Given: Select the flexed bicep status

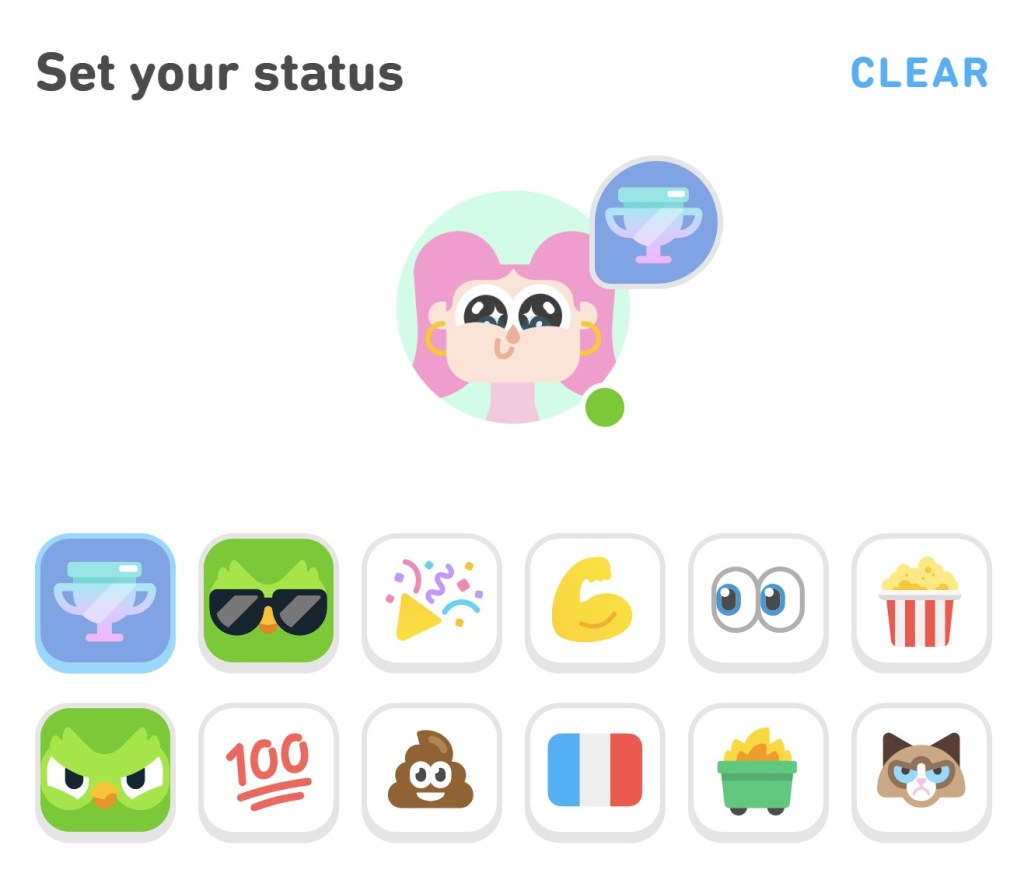Looking at the screenshot, I should tap(594, 601).
